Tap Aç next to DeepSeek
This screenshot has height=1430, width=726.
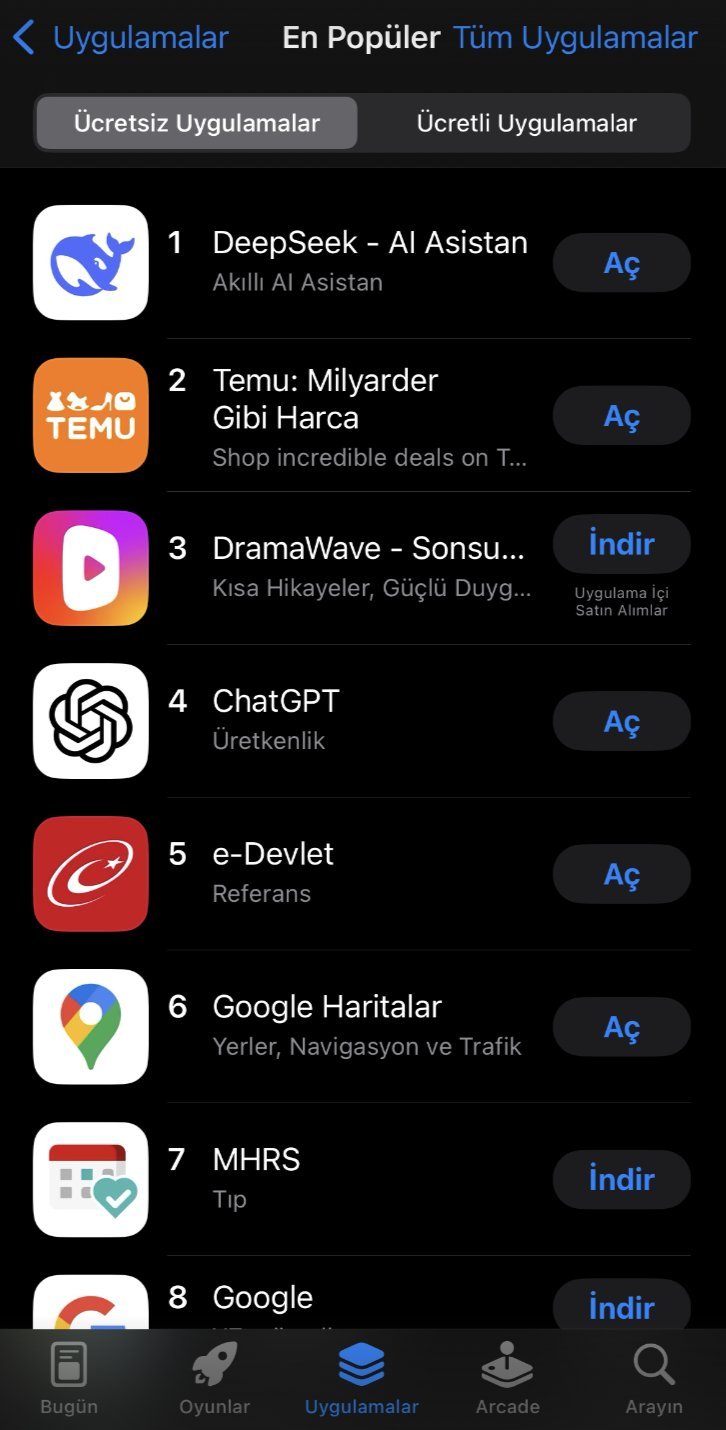[621, 262]
